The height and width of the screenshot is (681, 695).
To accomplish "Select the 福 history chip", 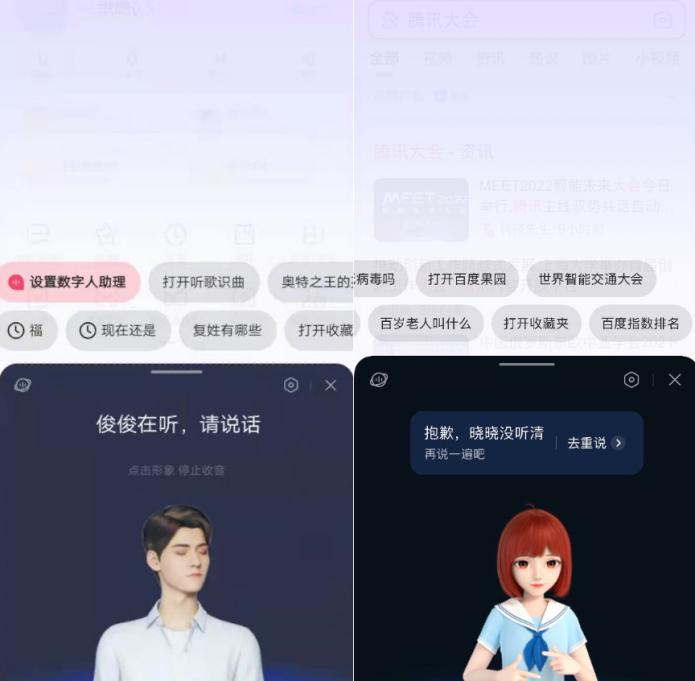I will click(27, 330).
